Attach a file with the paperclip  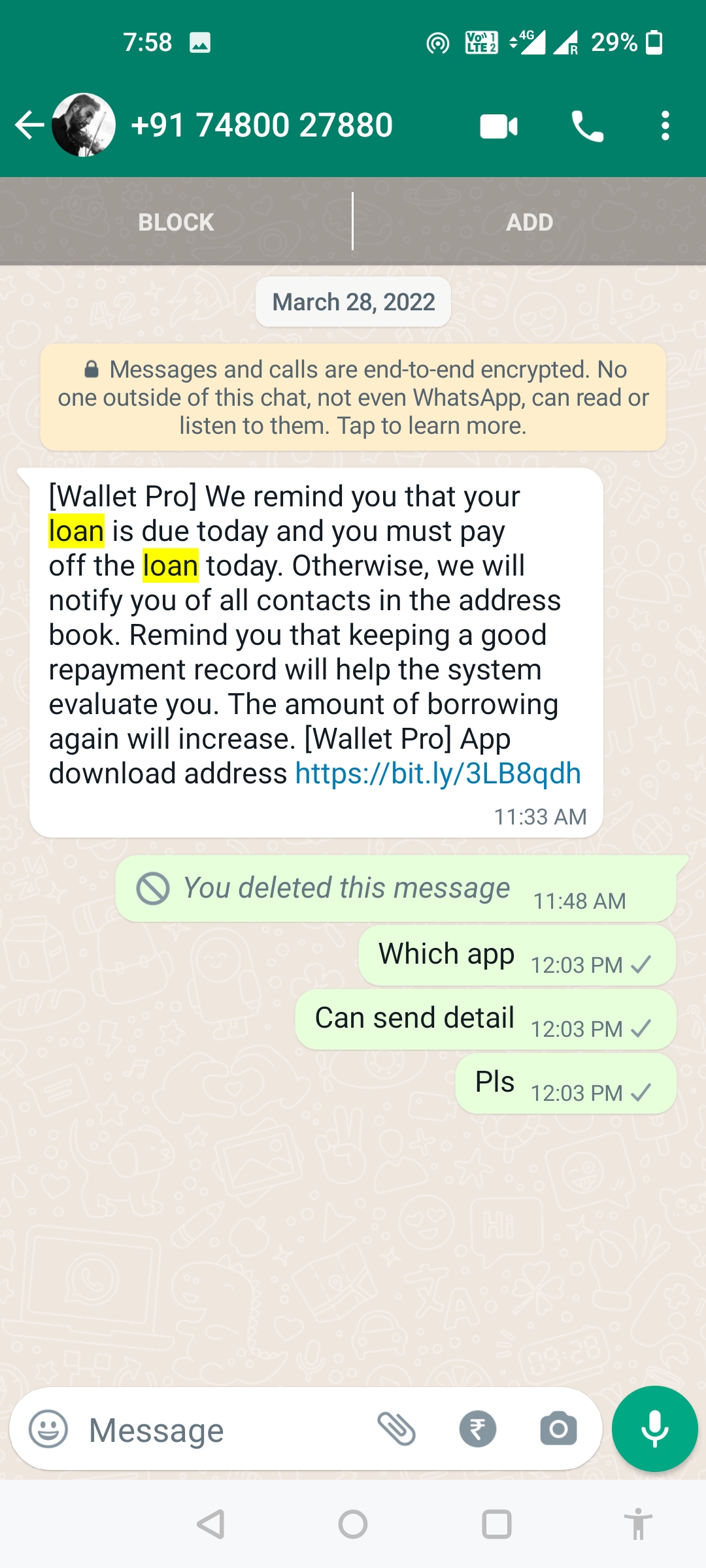tap(396, 1429)
